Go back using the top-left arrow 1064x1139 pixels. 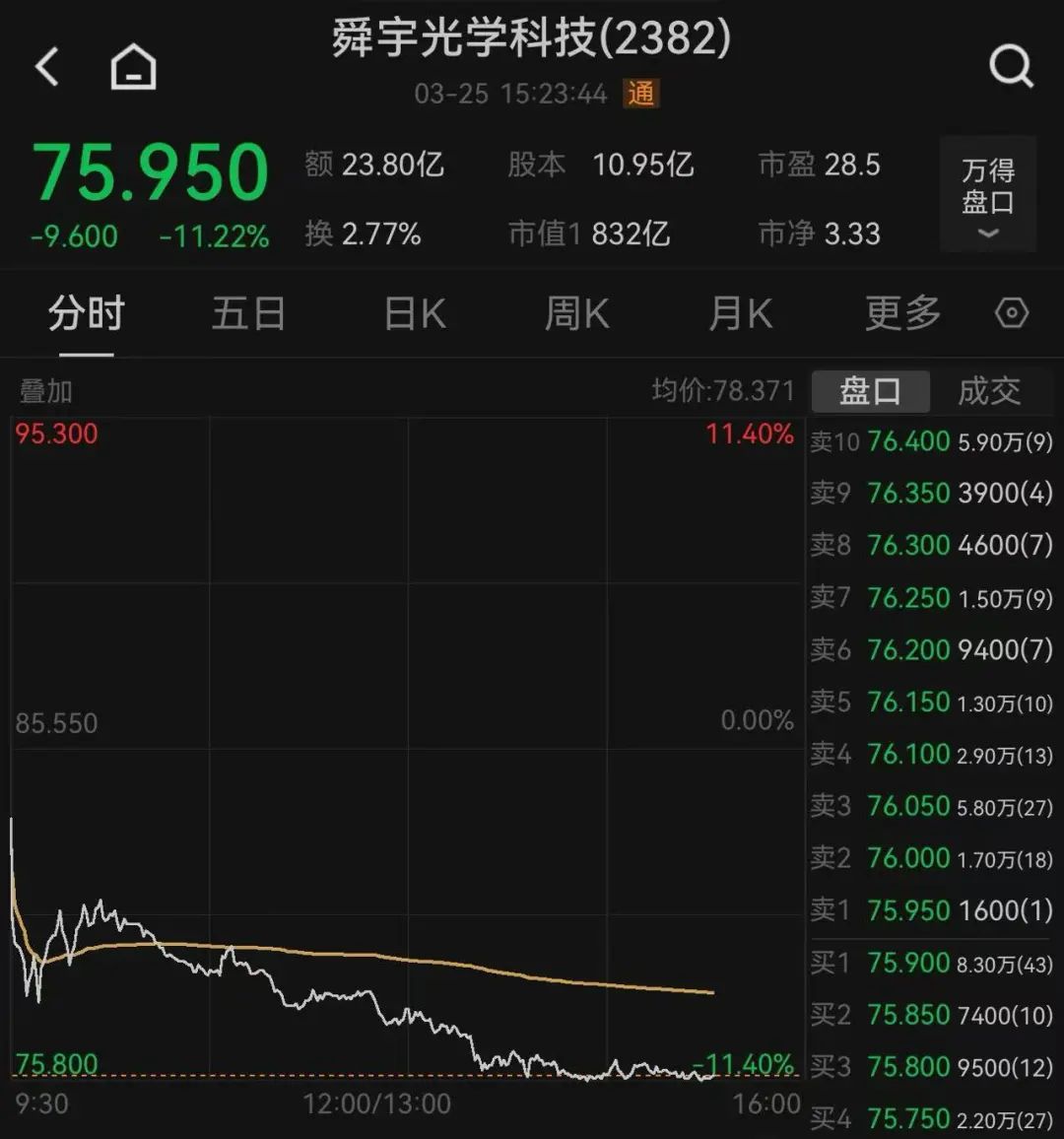(x=47, y=67)
